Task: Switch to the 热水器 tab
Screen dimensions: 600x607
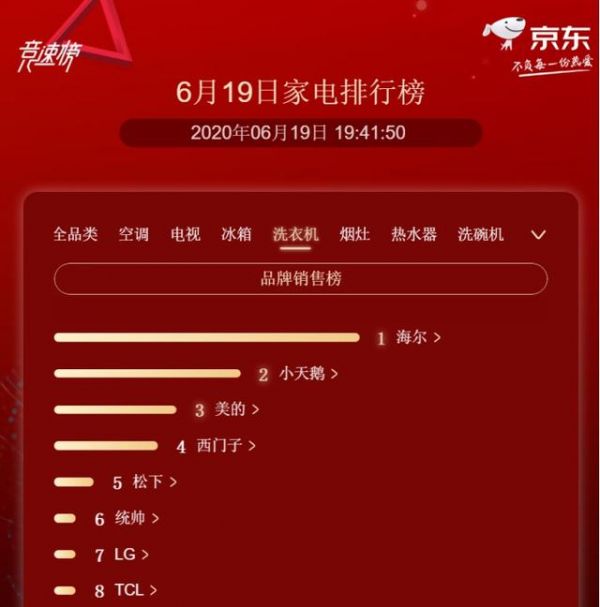Action: tap(413, 234)
